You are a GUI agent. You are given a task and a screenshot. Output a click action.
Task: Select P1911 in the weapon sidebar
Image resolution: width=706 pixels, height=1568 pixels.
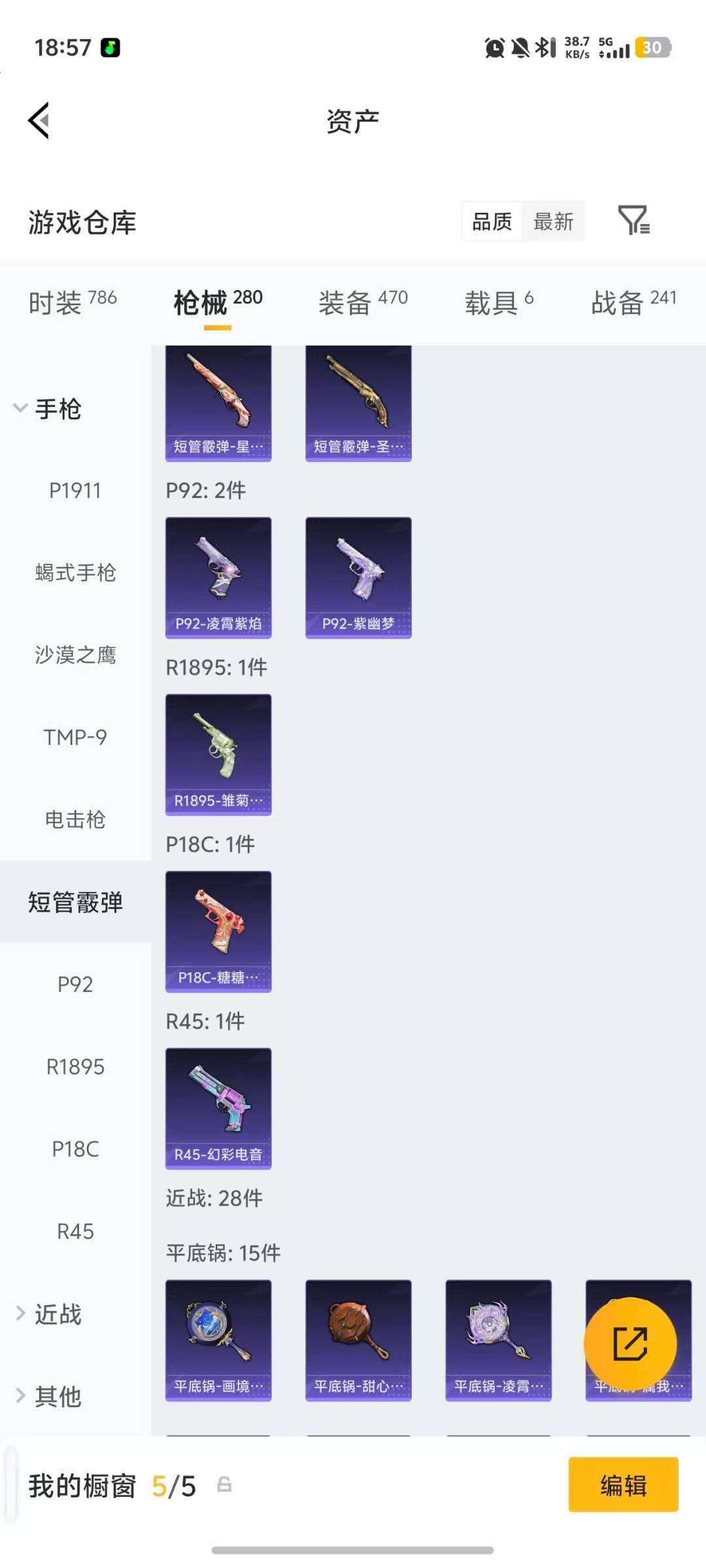(74, 491)
